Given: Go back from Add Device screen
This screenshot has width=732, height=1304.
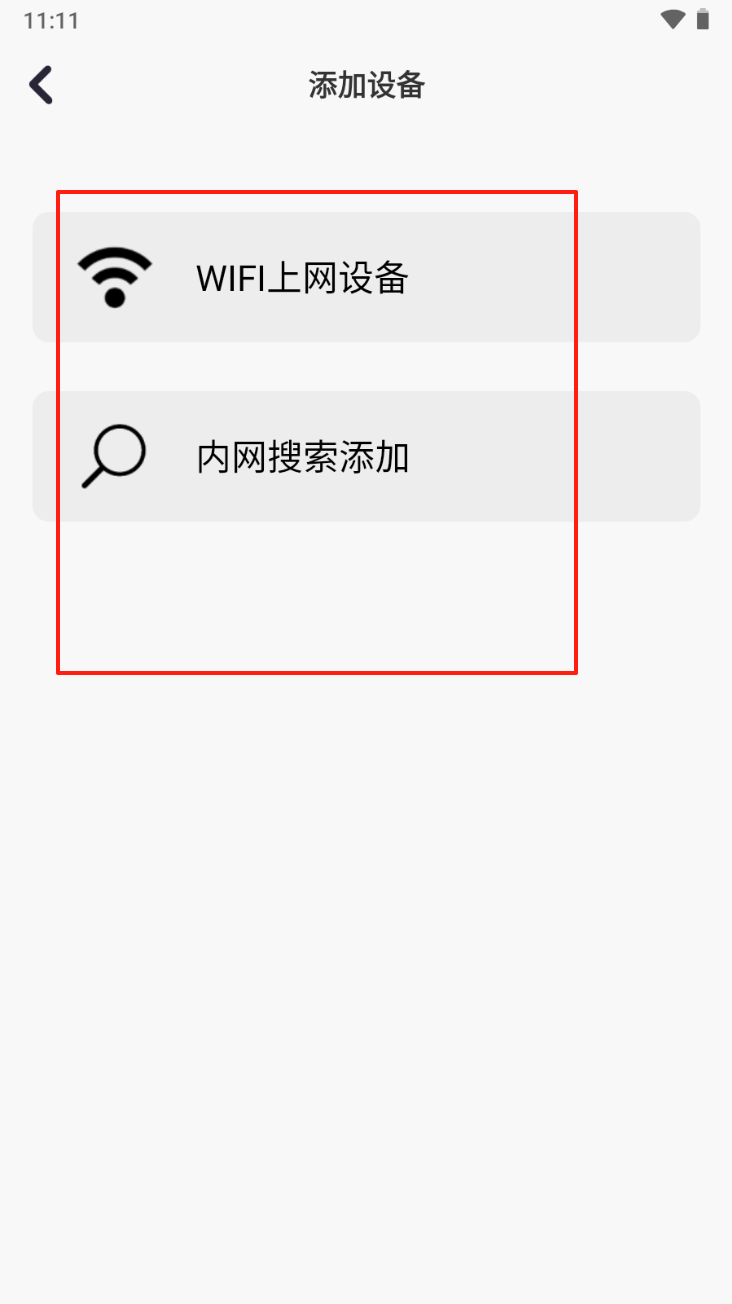Looking at the screenshot, I should (41, 85).
